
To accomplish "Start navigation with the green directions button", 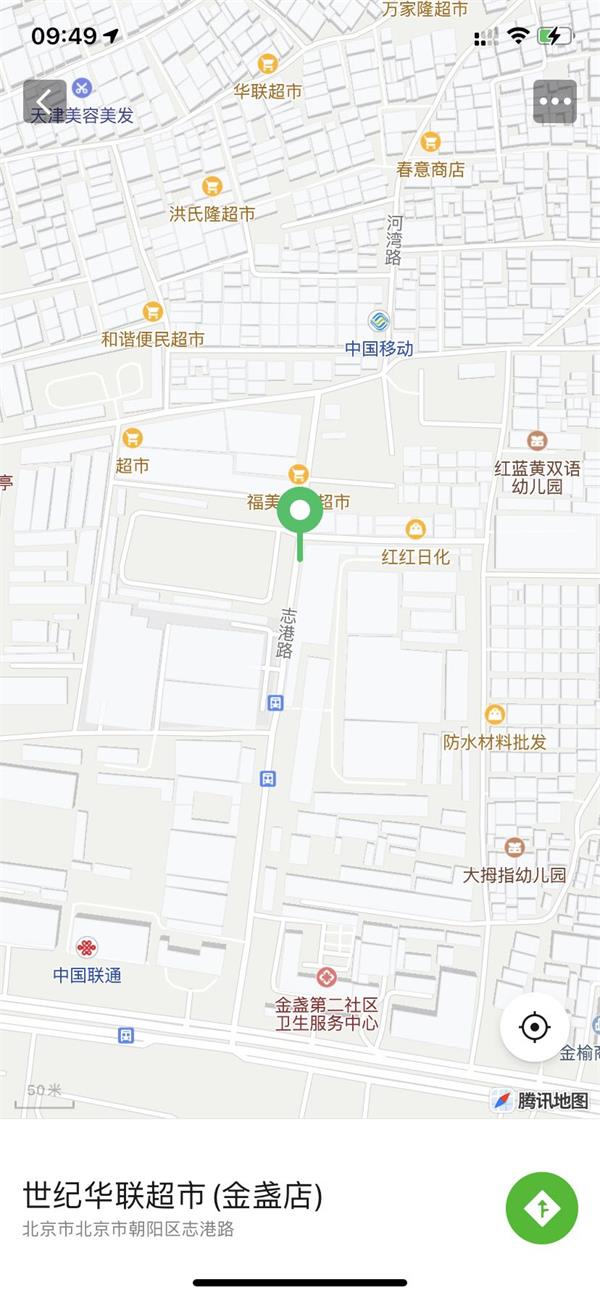I will (542, 1208).
